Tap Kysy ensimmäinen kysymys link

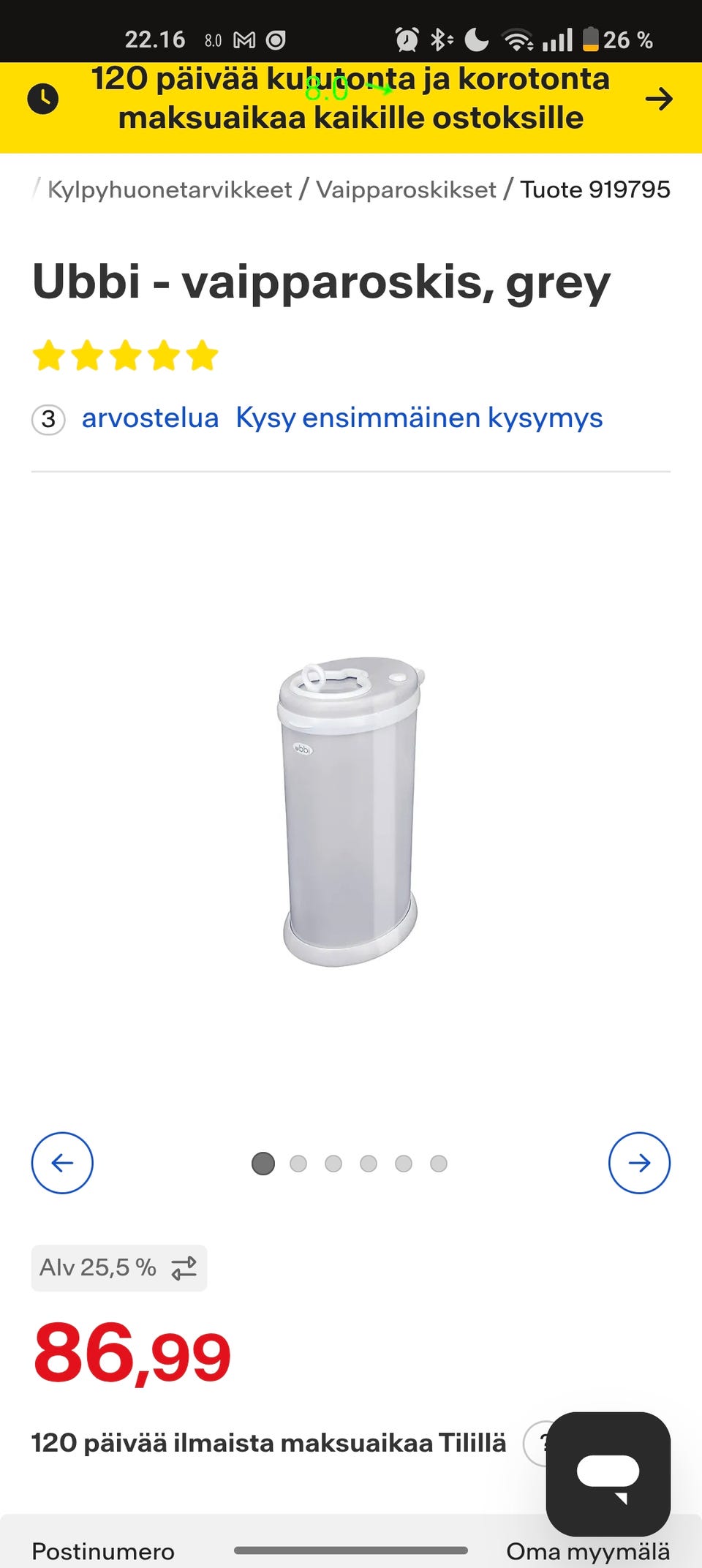click(x=419, y=418)
